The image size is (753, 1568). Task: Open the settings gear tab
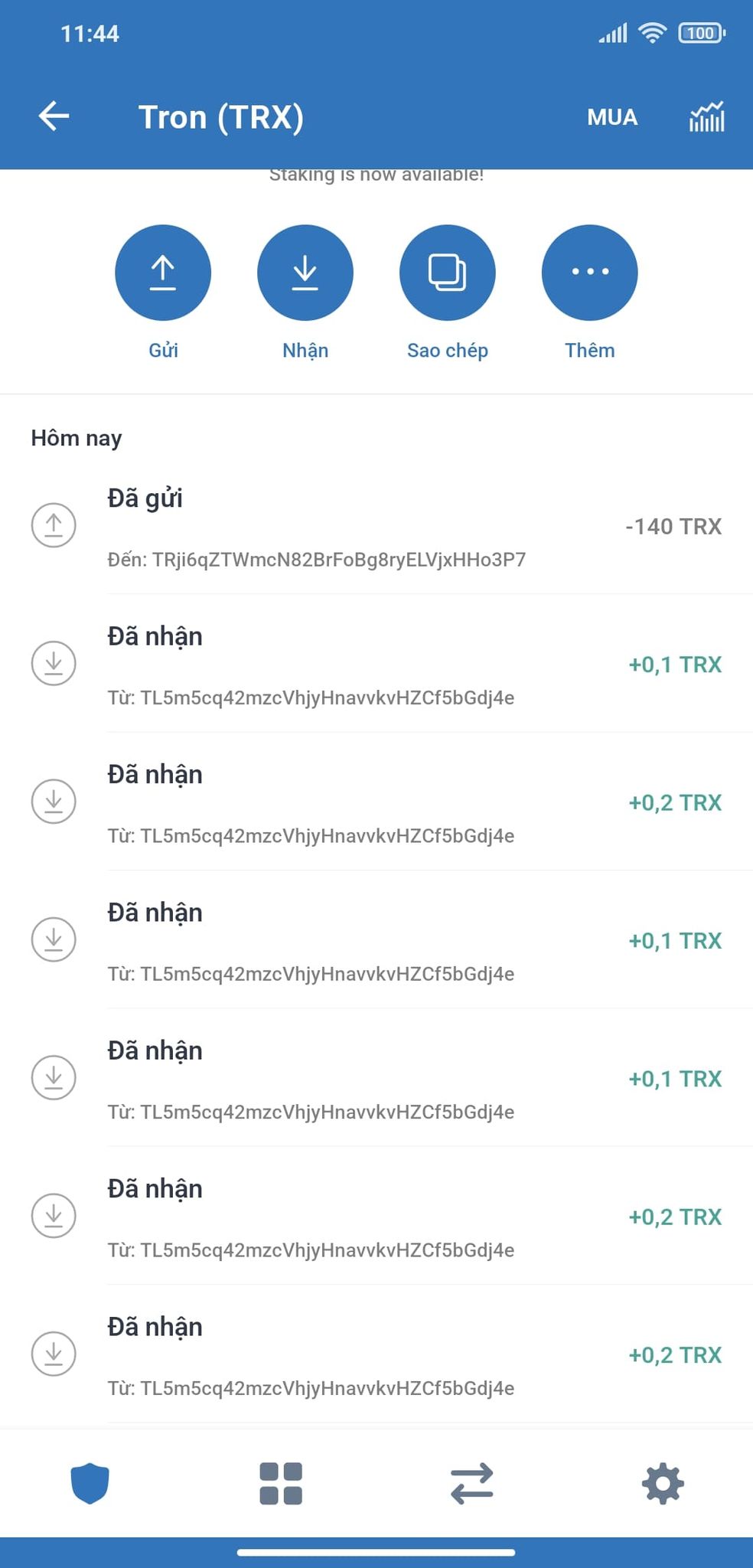pyautogui.click(x=663, y=1483)
